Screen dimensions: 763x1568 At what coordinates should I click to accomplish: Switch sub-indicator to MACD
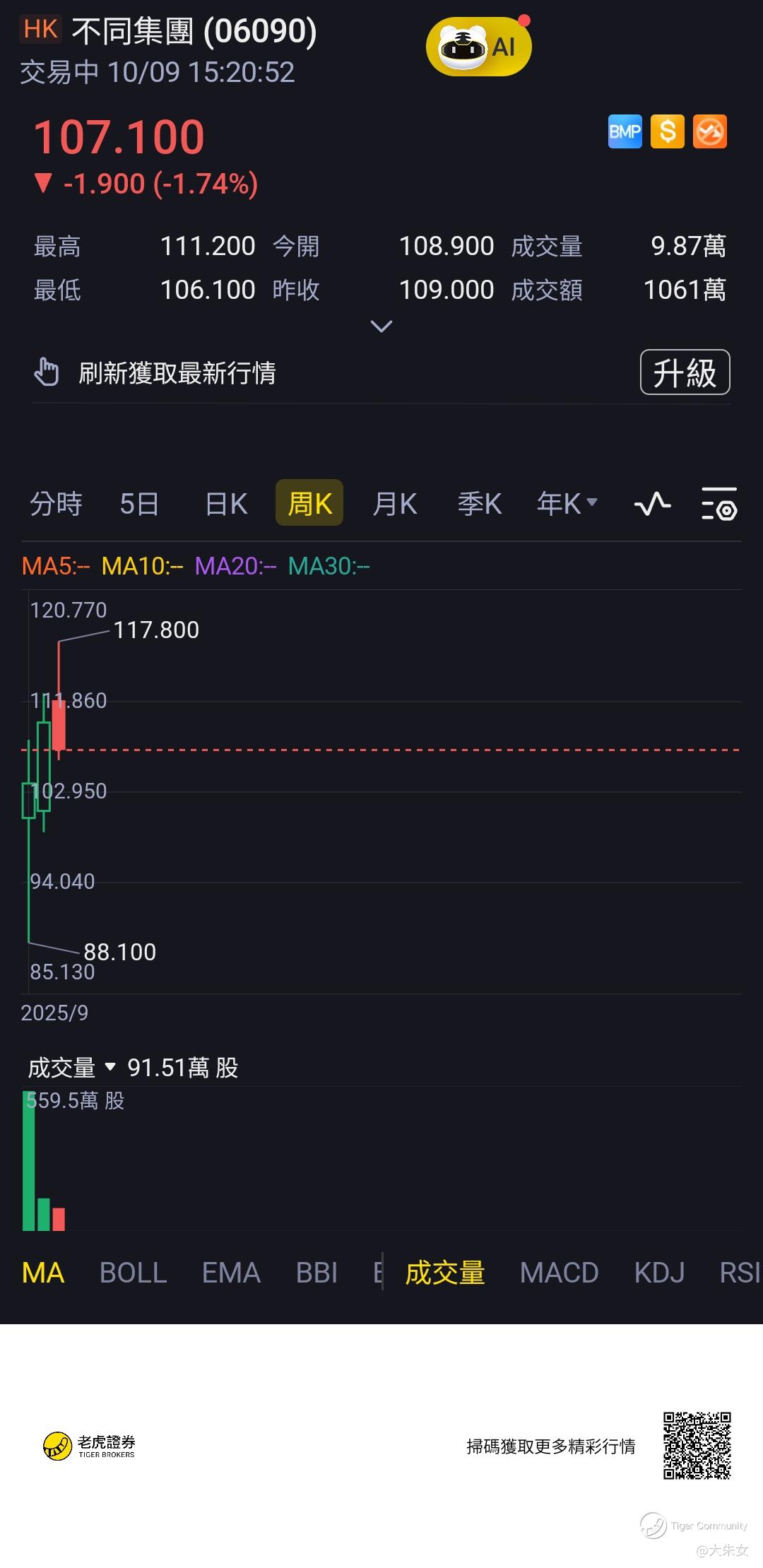pos(559,1273)
